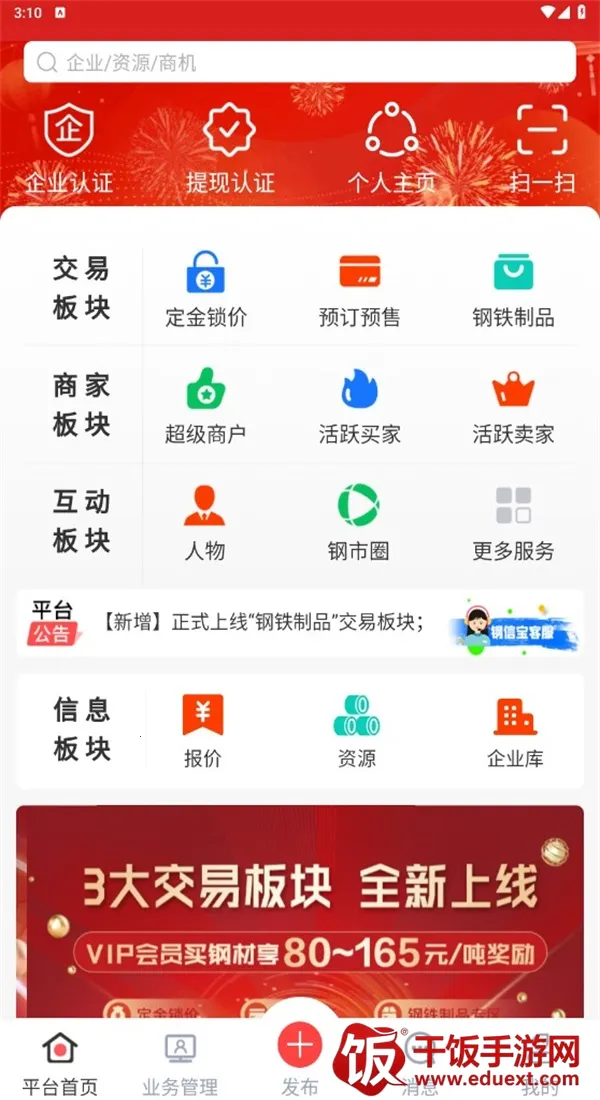Open 资源 resources
The width and height of the screenshot is (600, 1100).
[357, 730]
